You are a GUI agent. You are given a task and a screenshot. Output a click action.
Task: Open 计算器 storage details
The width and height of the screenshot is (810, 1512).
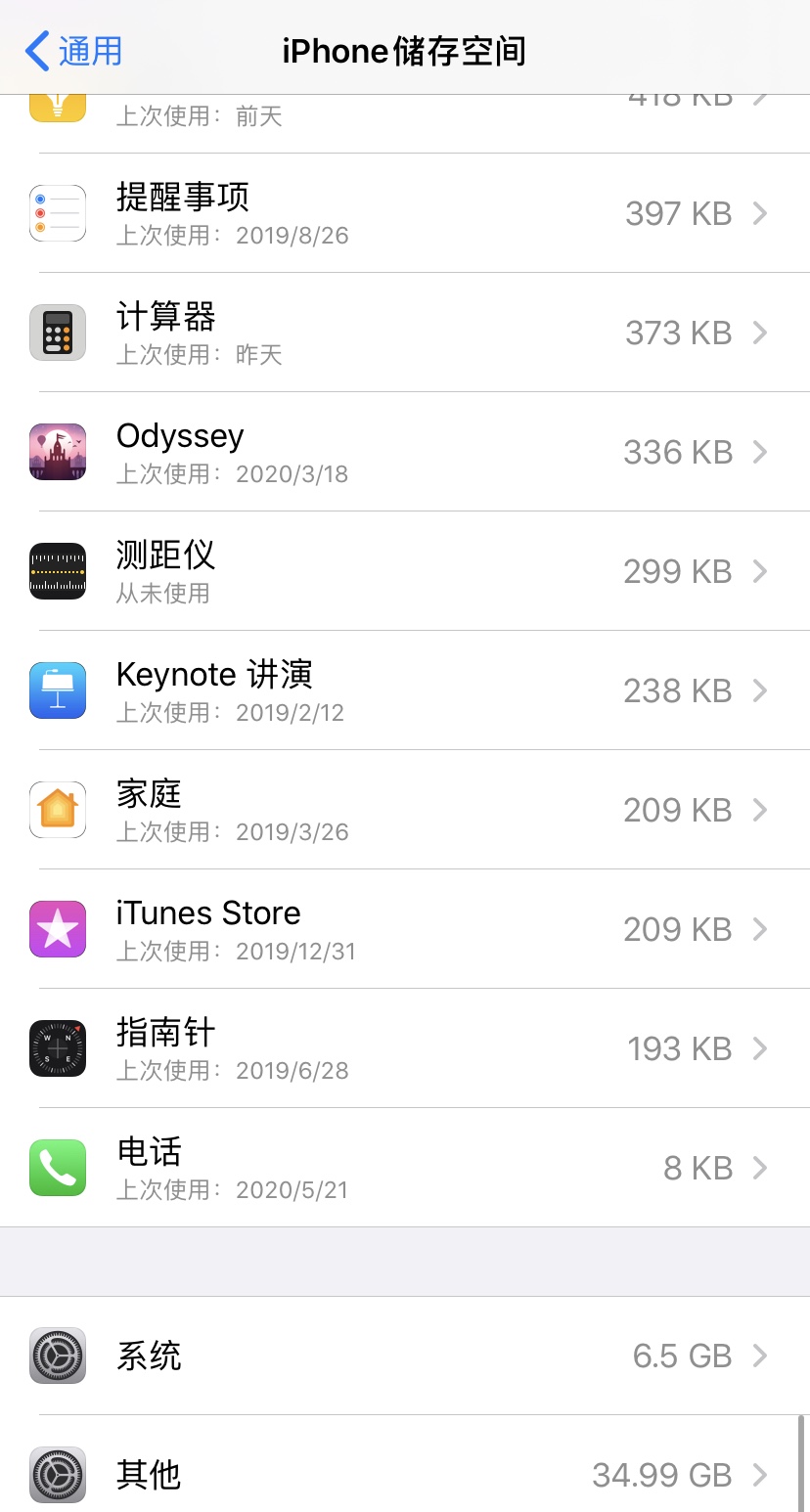405,333
